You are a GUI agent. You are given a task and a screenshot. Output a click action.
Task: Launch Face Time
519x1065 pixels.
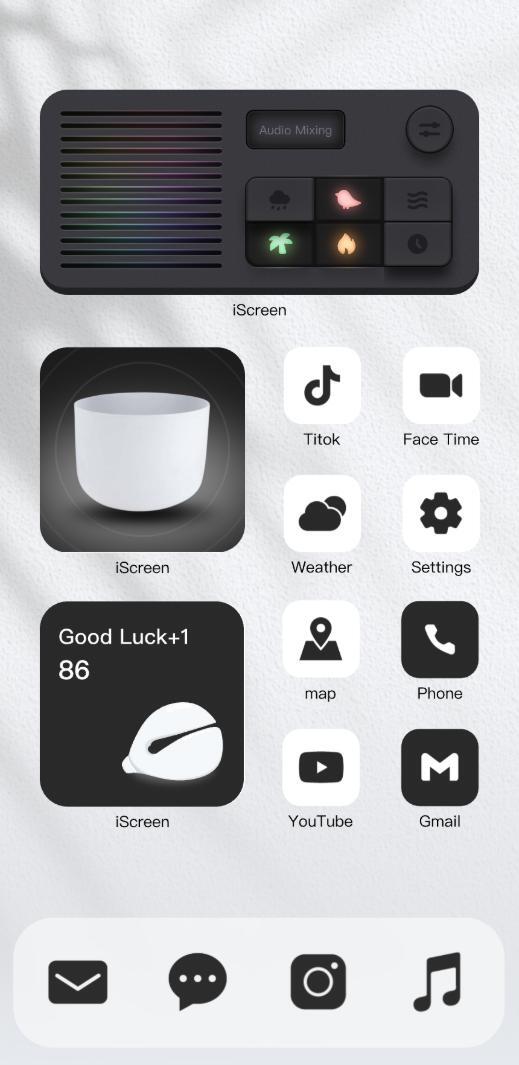pyautogui.click(x=441, y=386)
